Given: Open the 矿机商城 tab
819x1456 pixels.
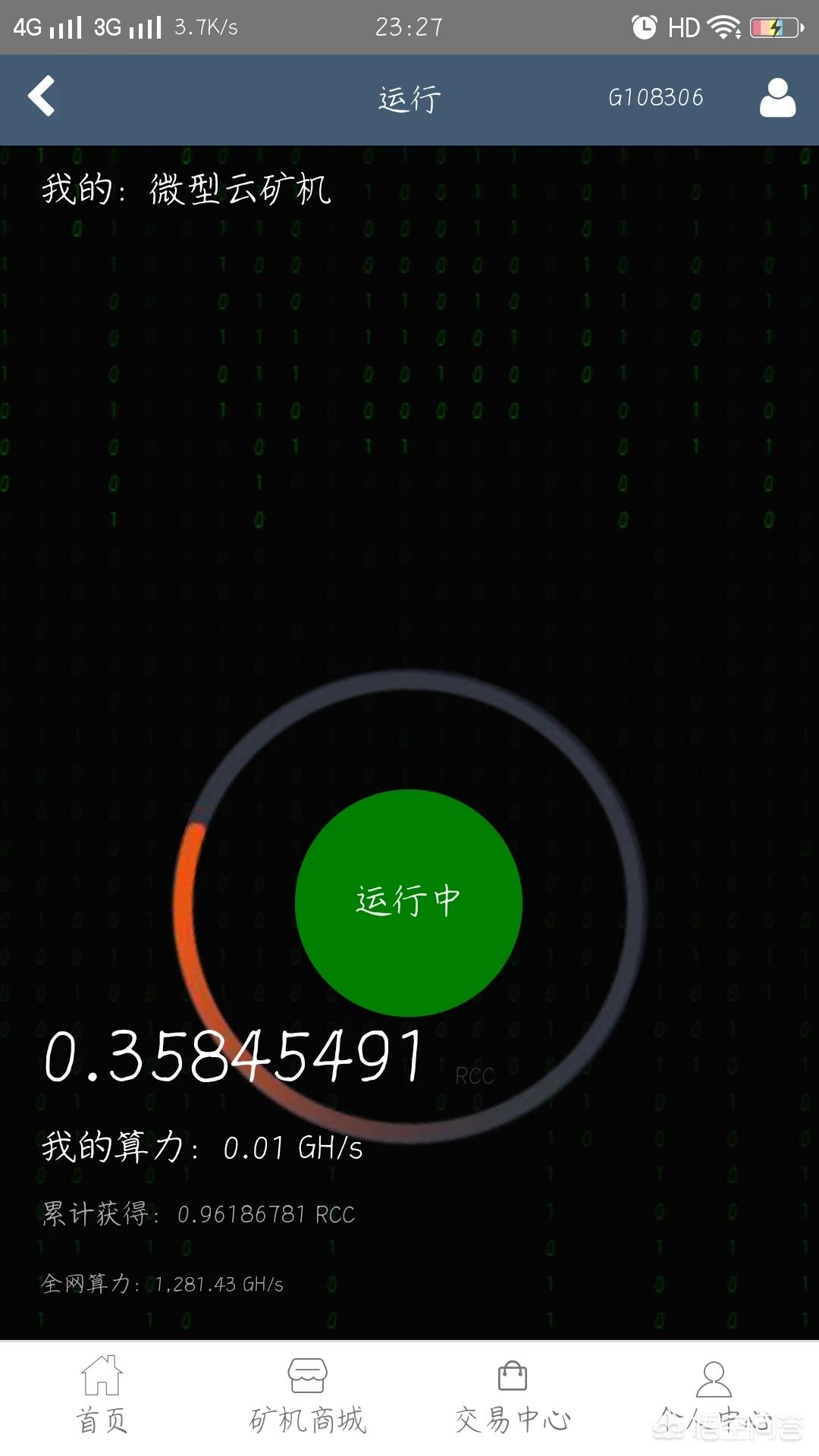Looking at the screenshot, I should pos(307,1395).
